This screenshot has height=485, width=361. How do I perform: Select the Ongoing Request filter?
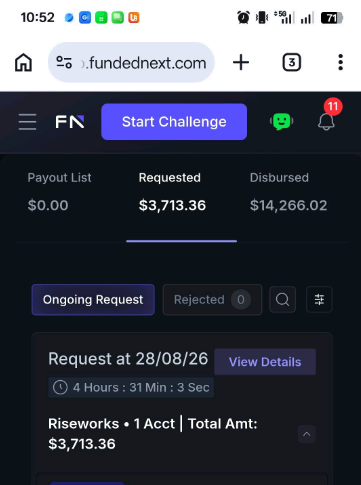point(93,300)
